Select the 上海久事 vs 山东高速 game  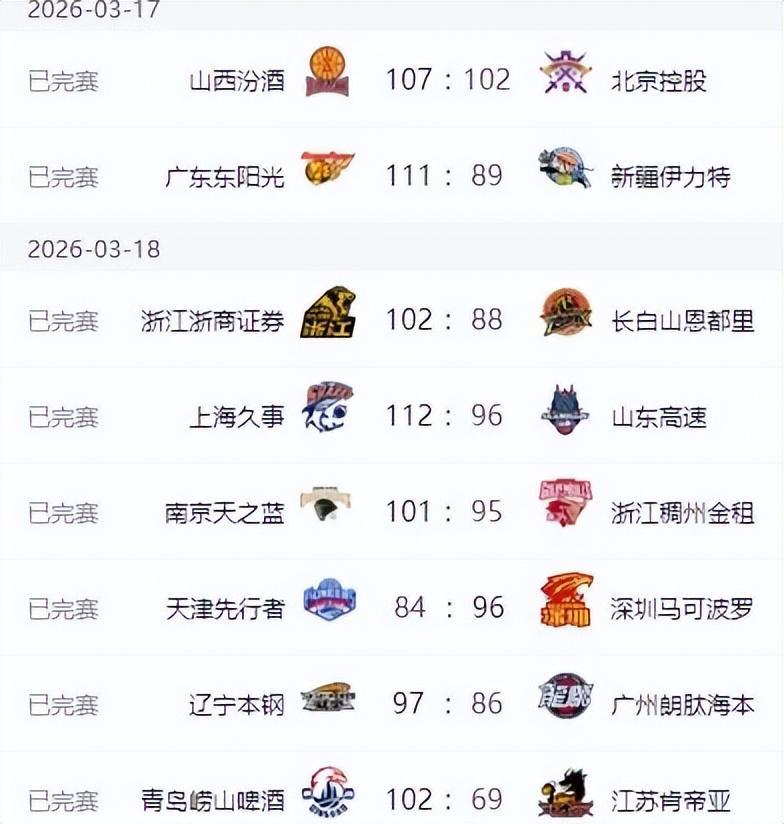[x=446, y=415]
